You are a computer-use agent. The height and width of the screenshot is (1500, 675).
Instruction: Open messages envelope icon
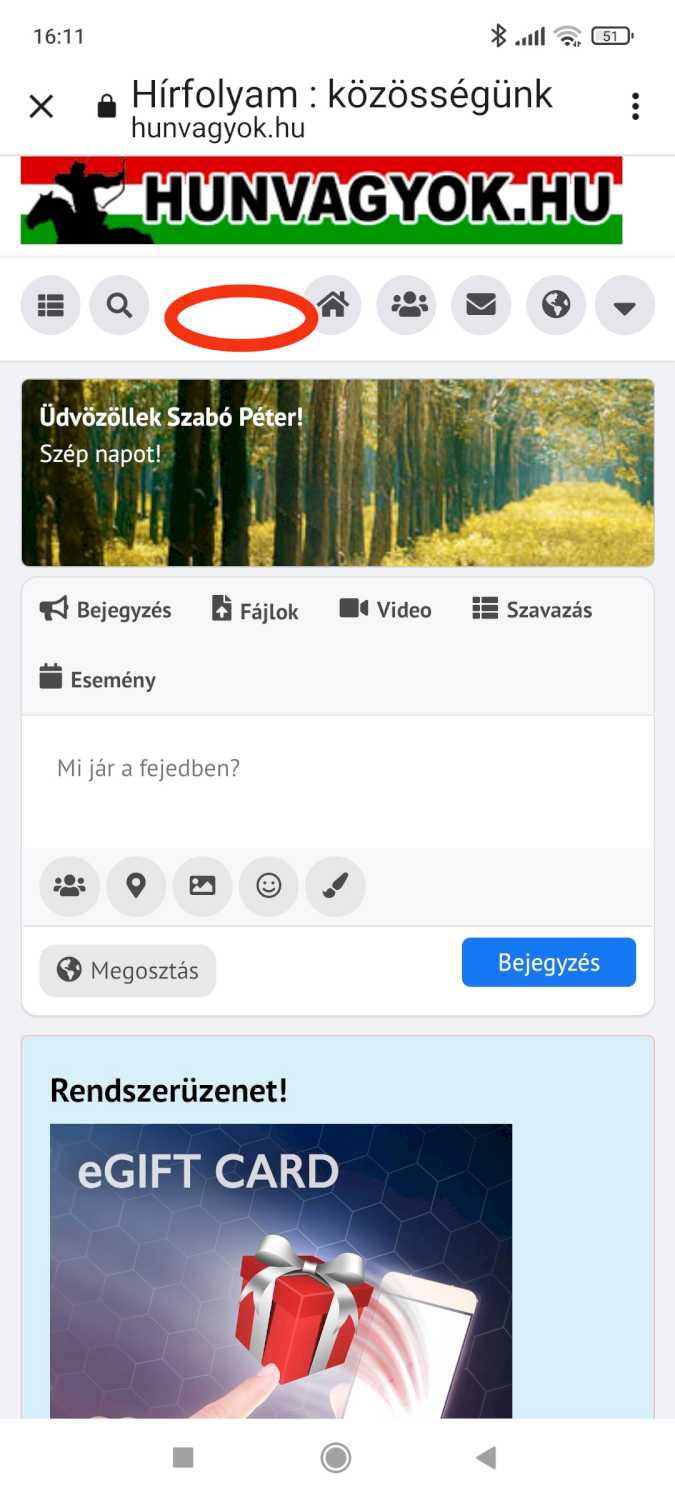(481, 305)
